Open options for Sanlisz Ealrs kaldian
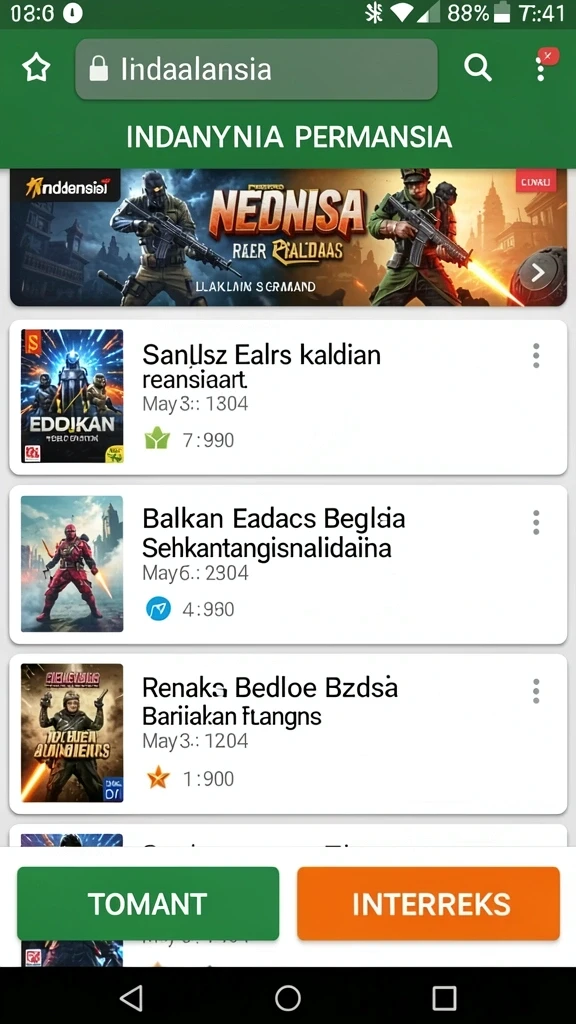 [x=536, y=356]
